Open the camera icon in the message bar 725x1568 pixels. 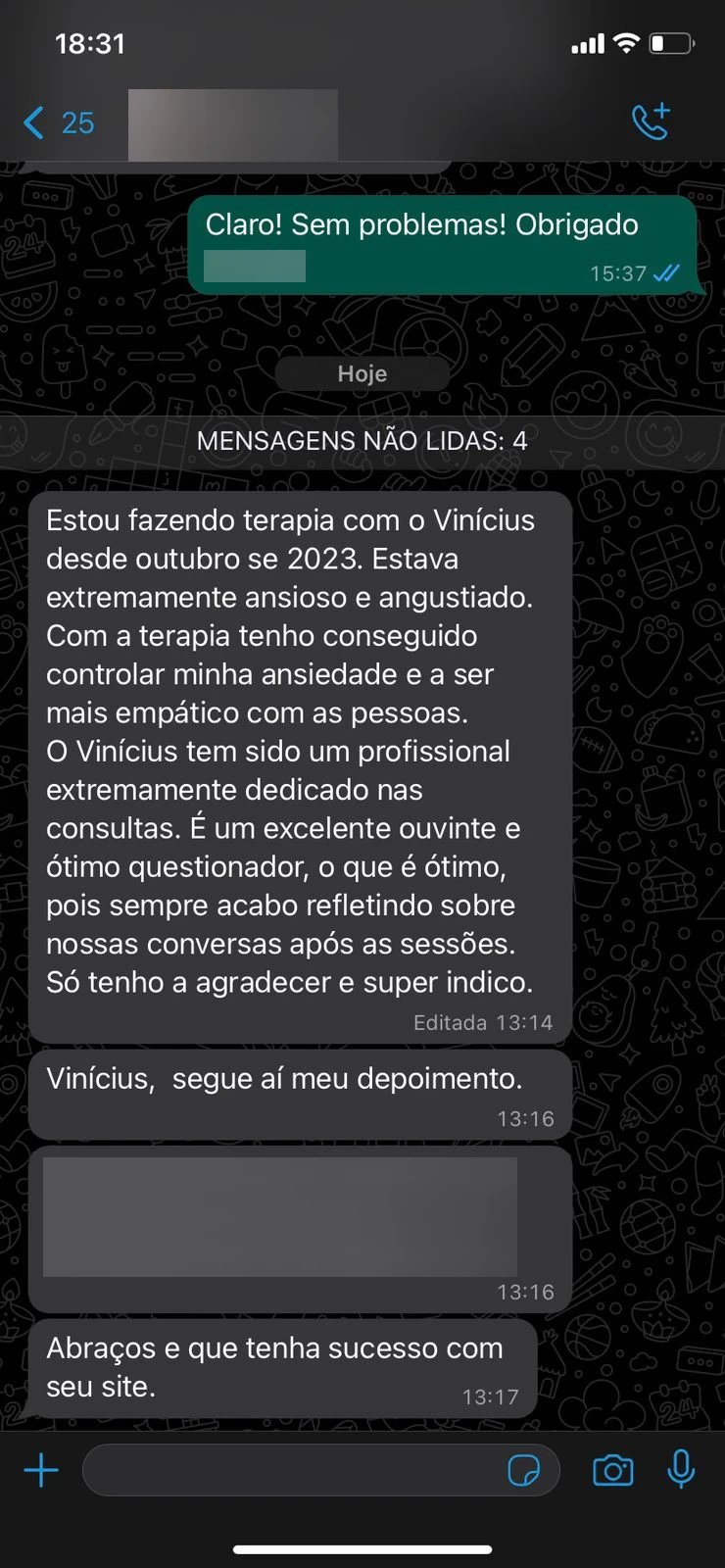click(611, 1470)
